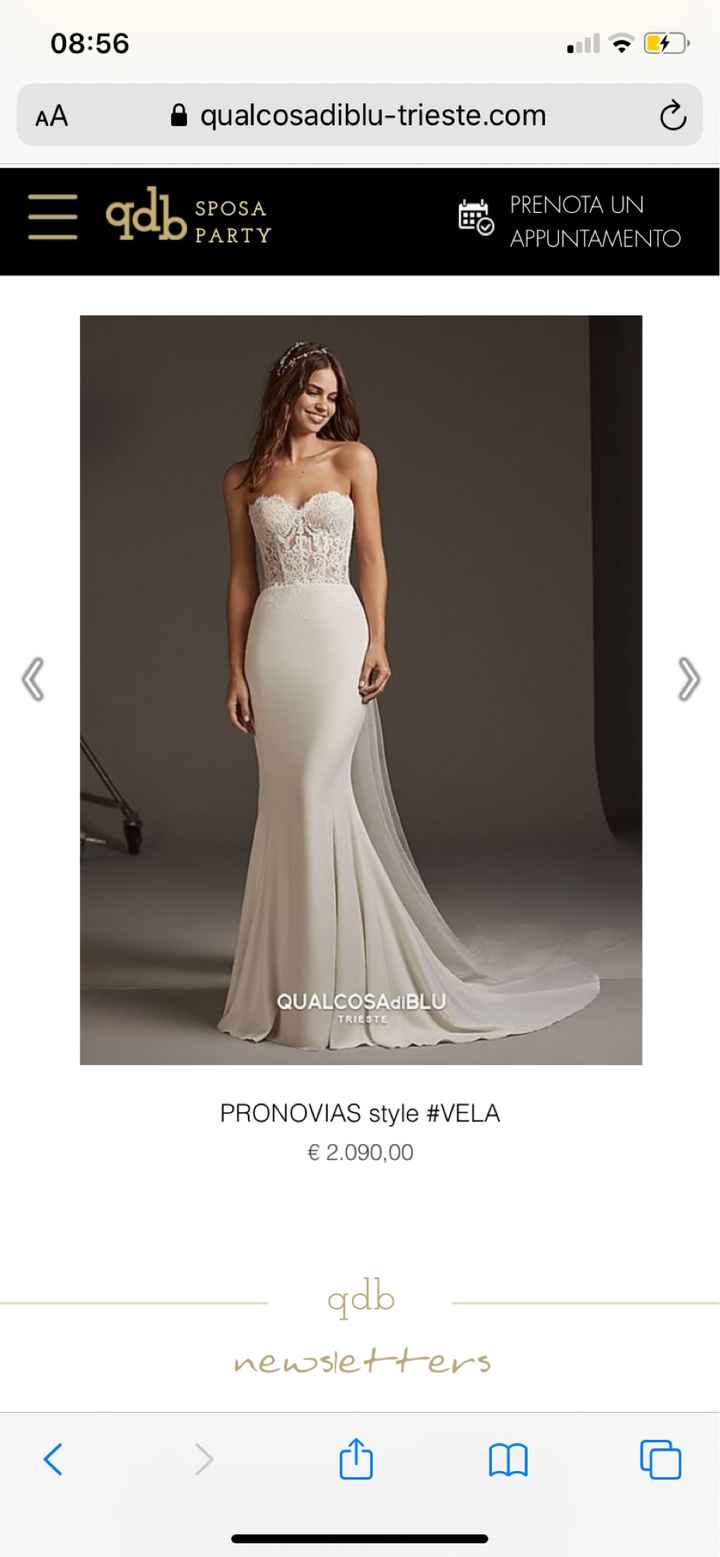The width and height of the screenshot is (720, 1557).
Task: Tap the forward navigation arrow
Action: [x=203, y=1459]
